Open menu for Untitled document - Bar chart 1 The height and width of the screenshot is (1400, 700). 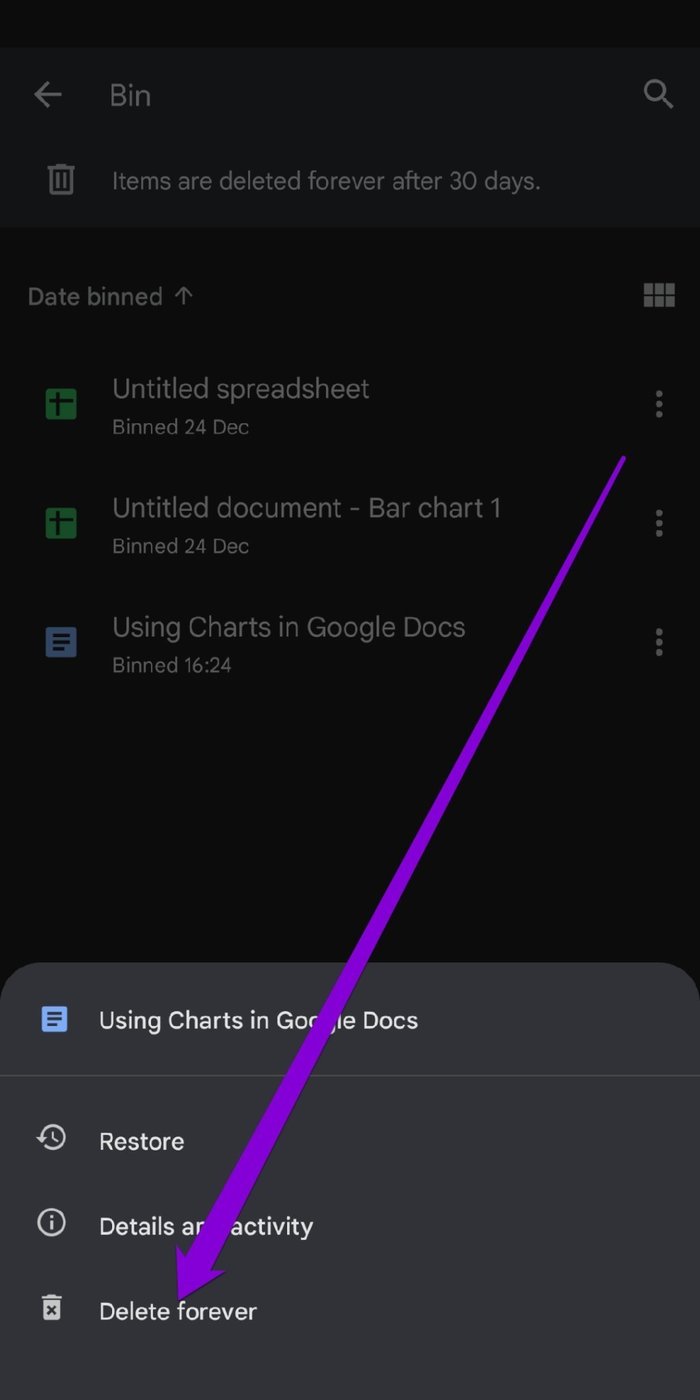pyautogui.click(x=658, y=523)
